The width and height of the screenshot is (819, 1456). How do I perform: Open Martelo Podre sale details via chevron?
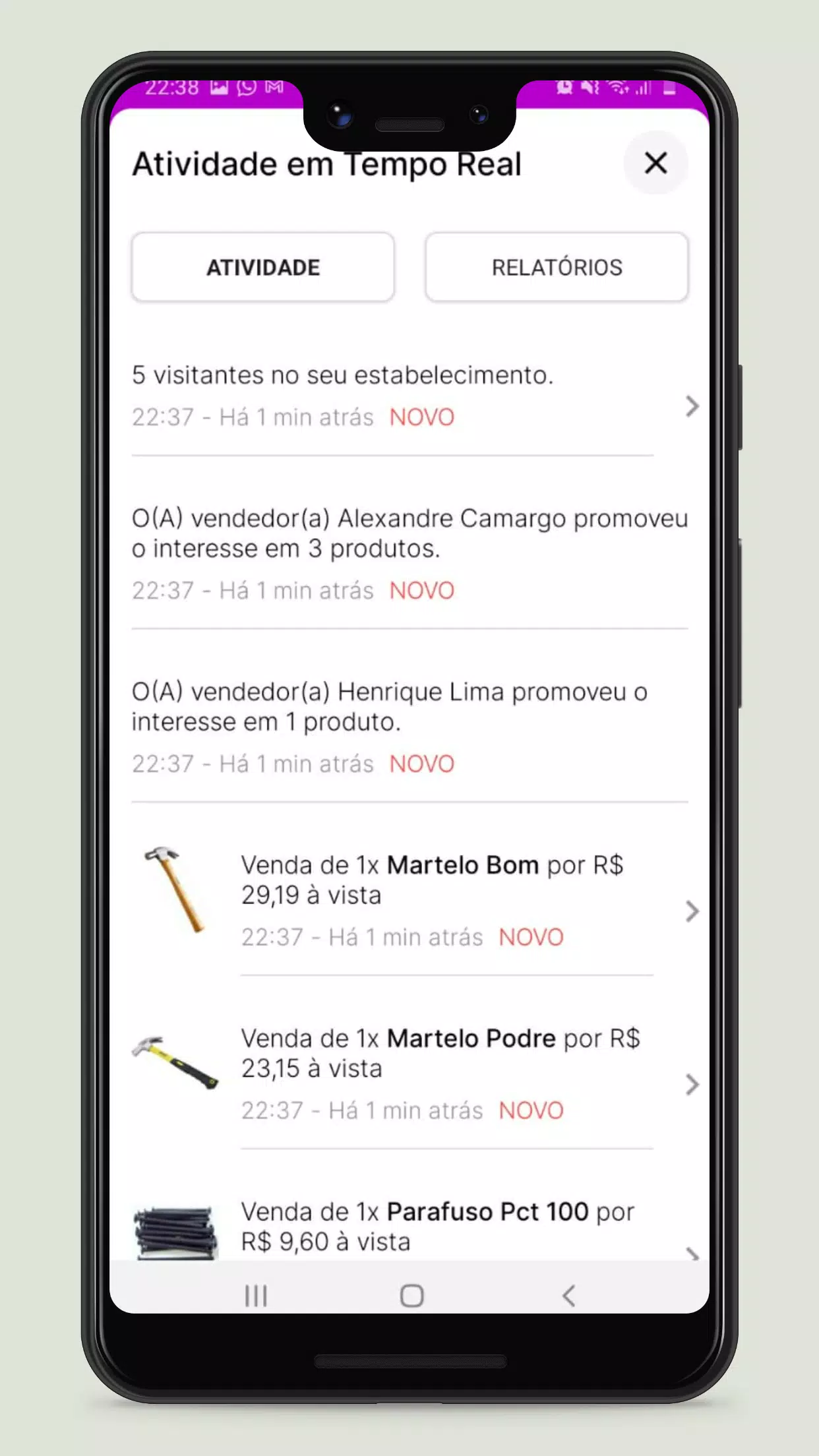[693, 1085]
